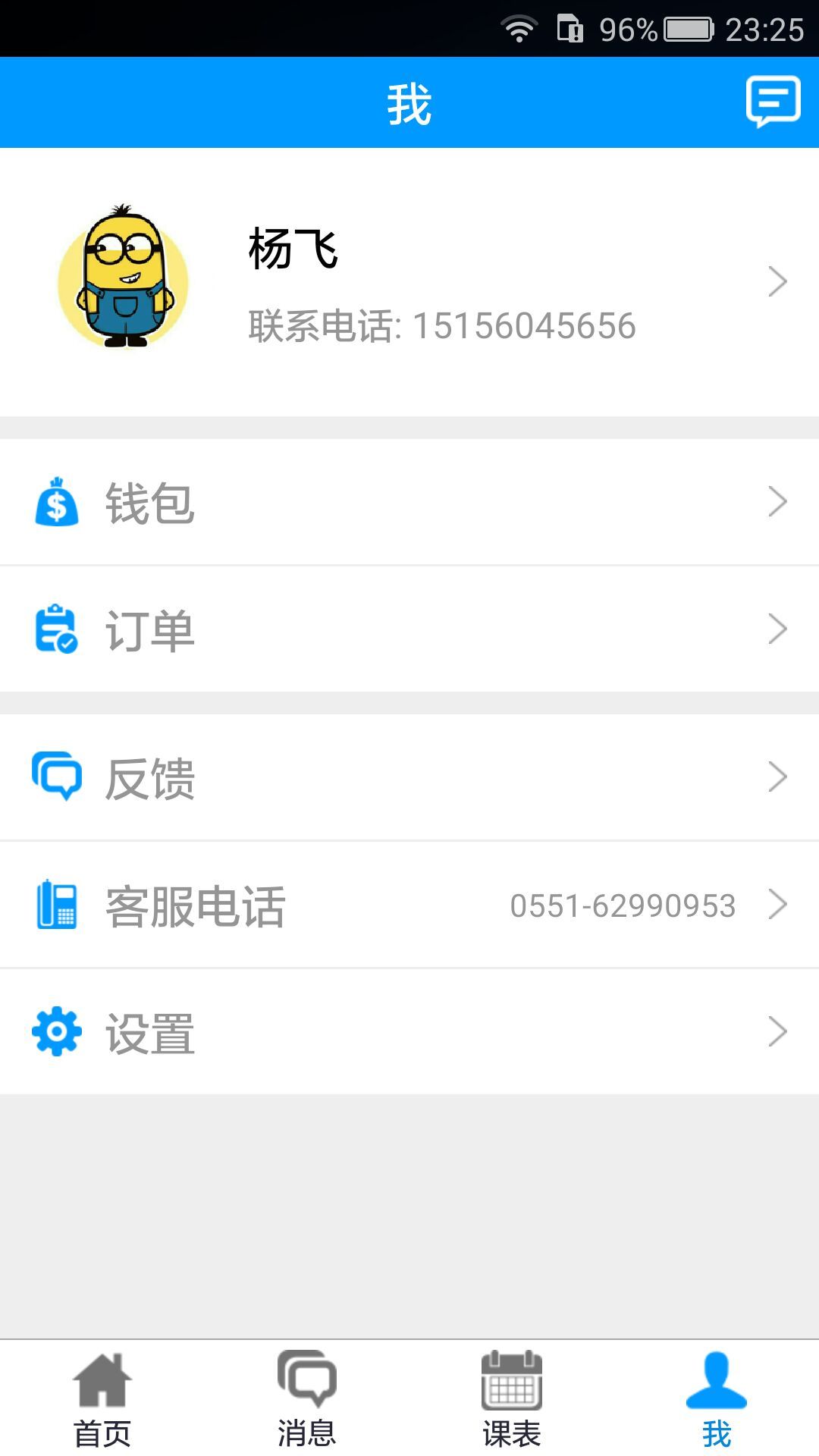Call 客服电话 customer service
Screen dimensions: 819x1456
(409, 905)
